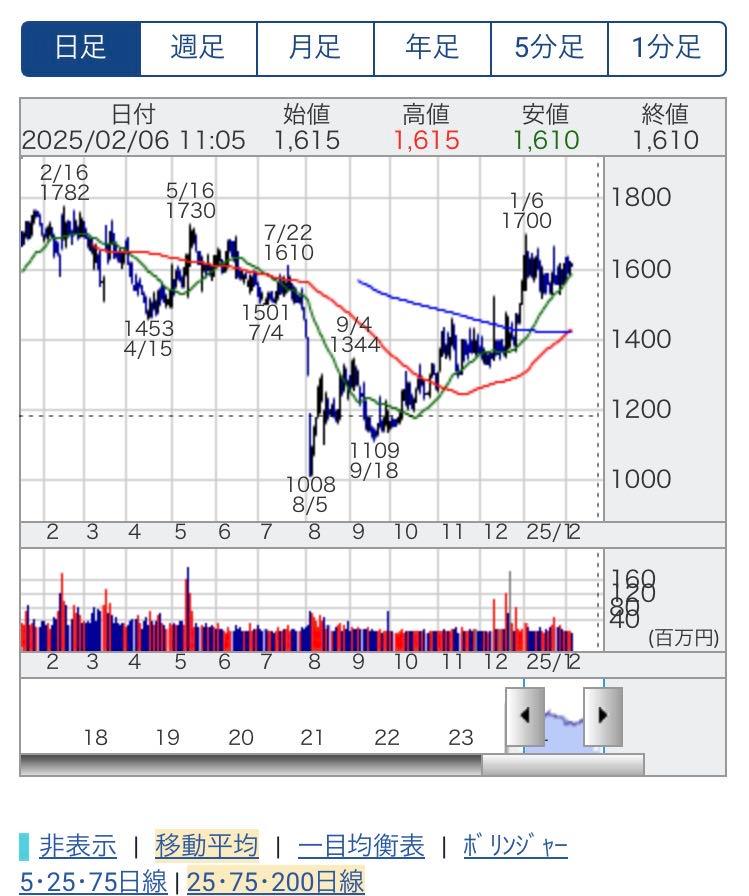Image resolution: width=749 pixels, height=896 pixels.
Task: Tap the right arrow on range selector
Action: (603, 714)
